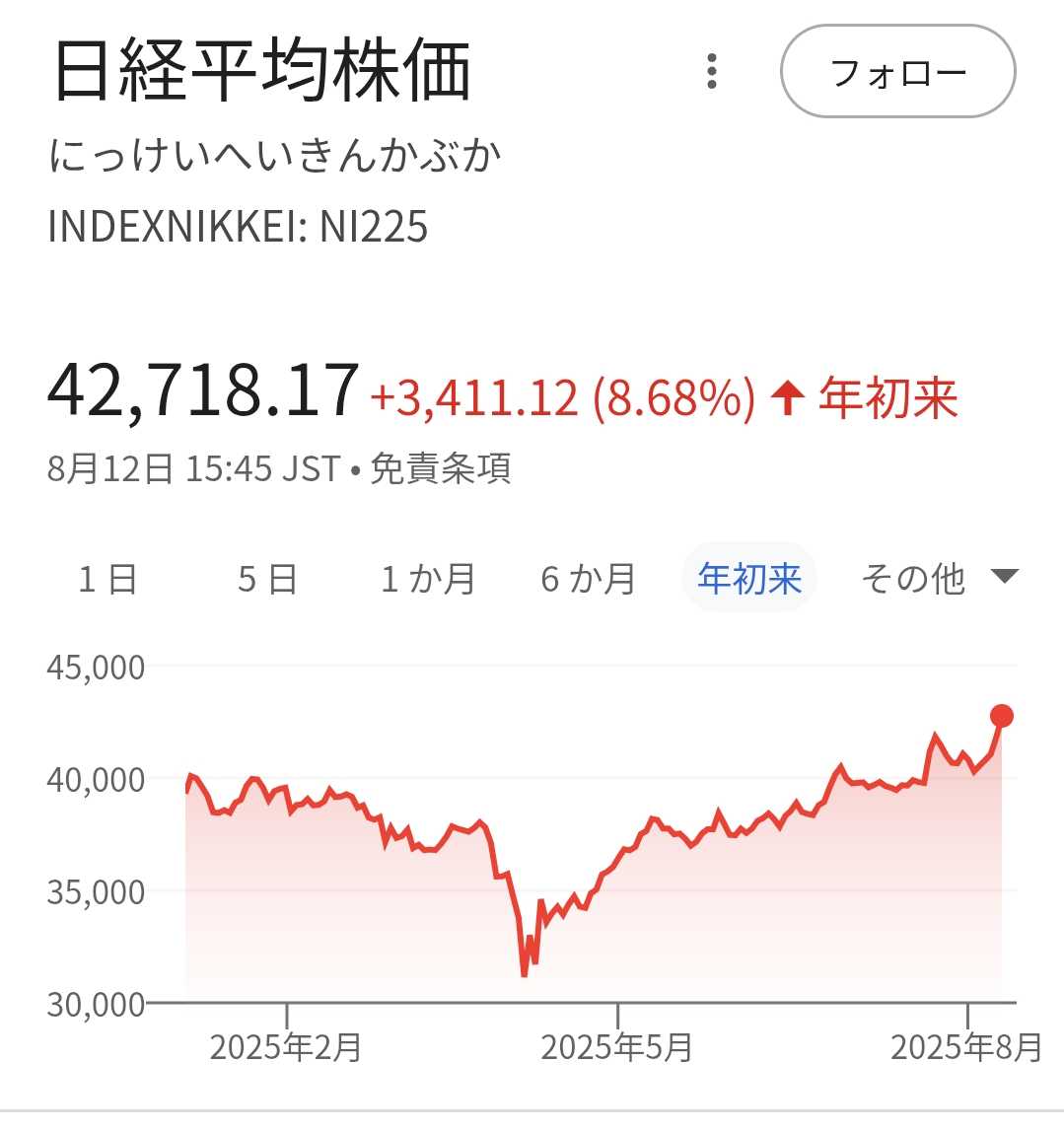The image size is (1064, 1131).
Task: Expand the その他 range dropdown
Action: pyautogui.click(x=938, y=579)
